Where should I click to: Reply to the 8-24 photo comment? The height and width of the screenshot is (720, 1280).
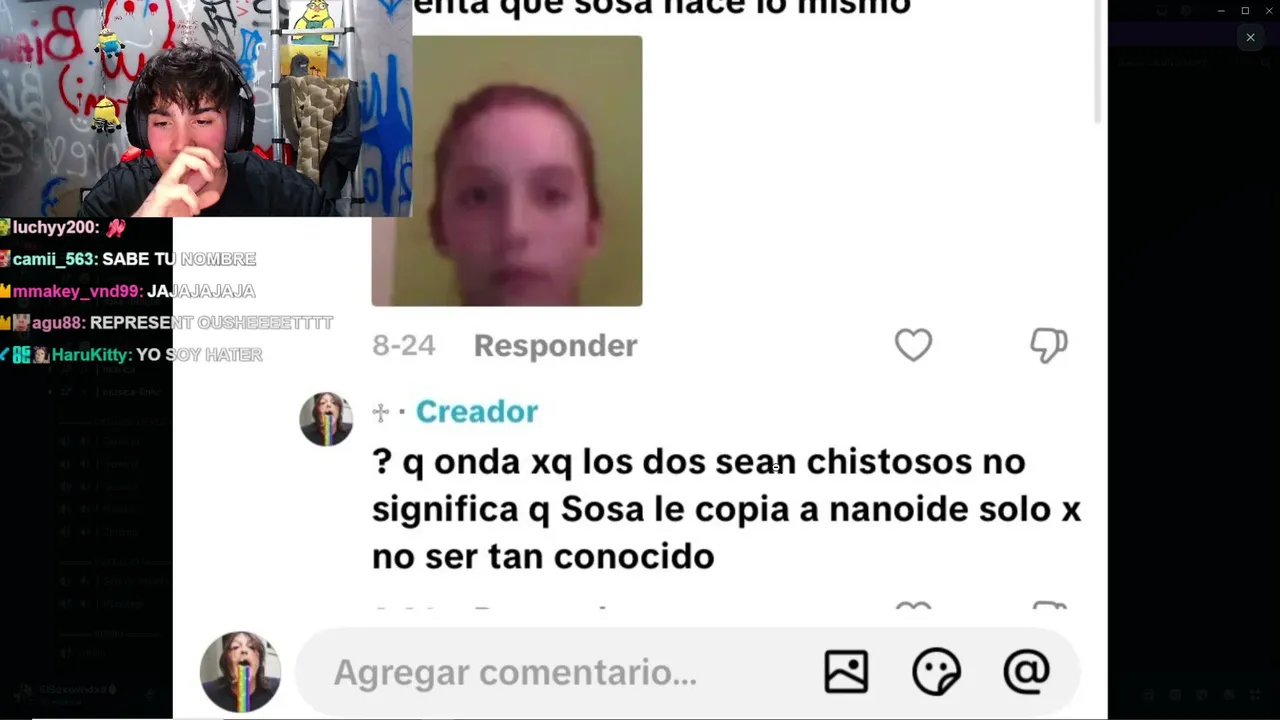pos(555,345)
